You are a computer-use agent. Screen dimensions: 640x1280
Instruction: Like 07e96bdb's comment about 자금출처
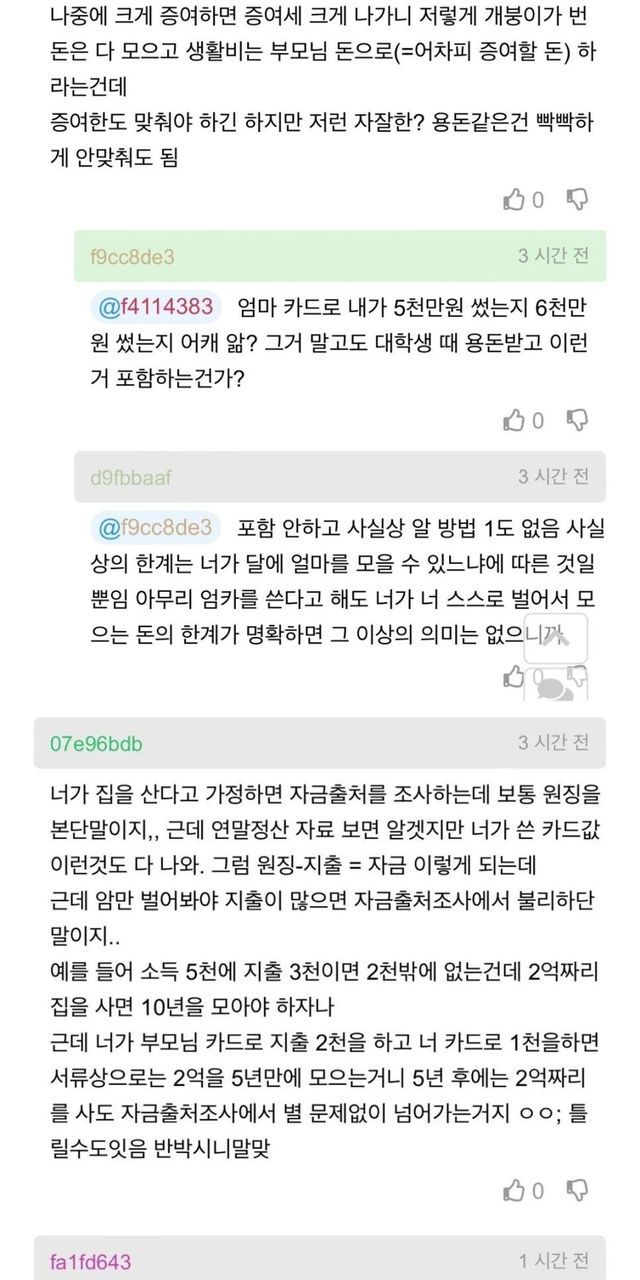pyautogui.click(x=515, y=1190)
